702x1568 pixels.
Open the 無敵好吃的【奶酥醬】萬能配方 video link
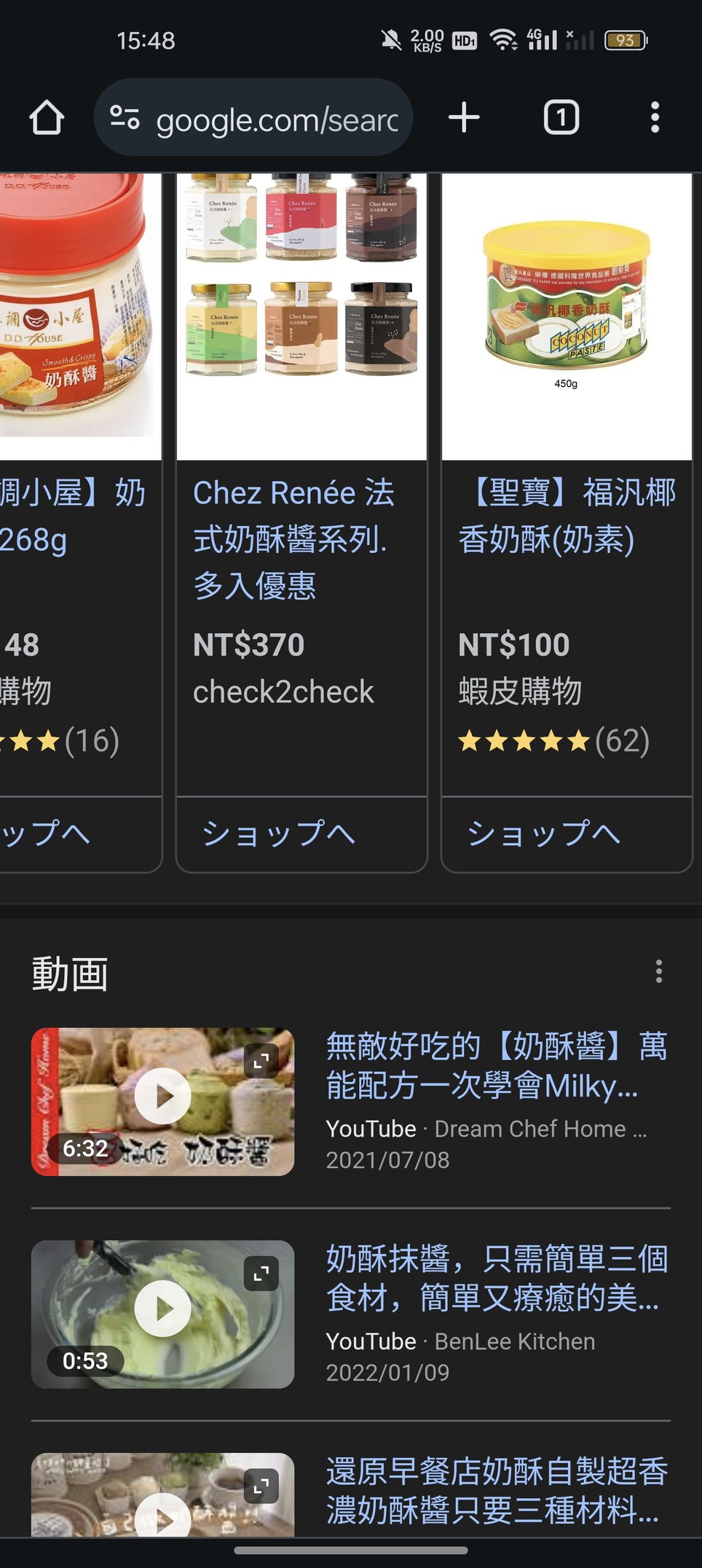pyautogui.click(x=495, y=1066)
